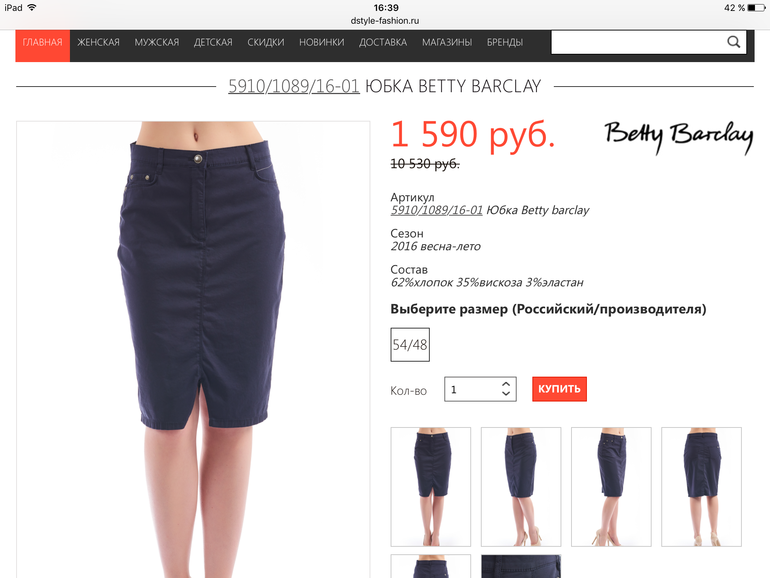Tap the search magnifier icon
The width and height of the screenshot is (770, 578).
[733, 42]
